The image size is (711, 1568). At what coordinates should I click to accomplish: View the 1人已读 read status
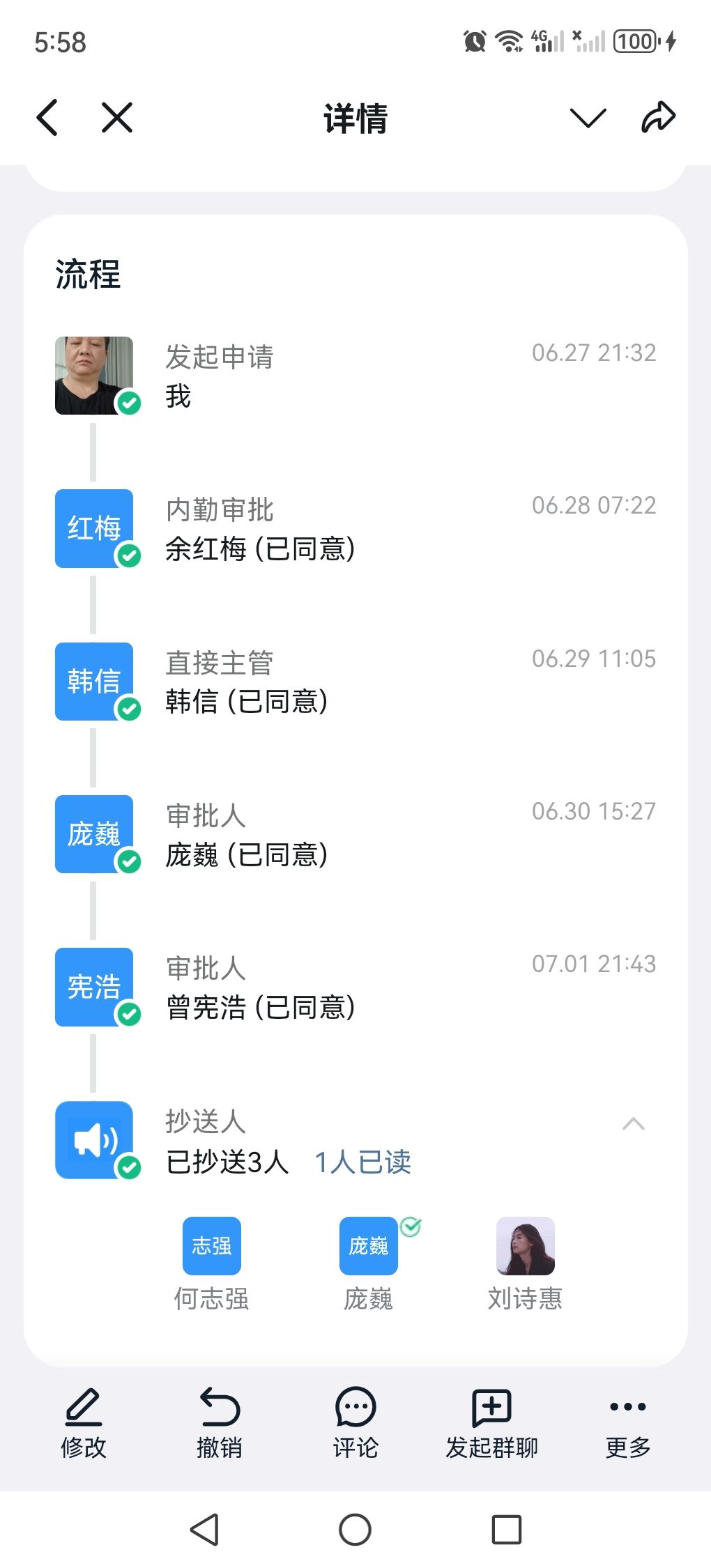point(363,1162)
